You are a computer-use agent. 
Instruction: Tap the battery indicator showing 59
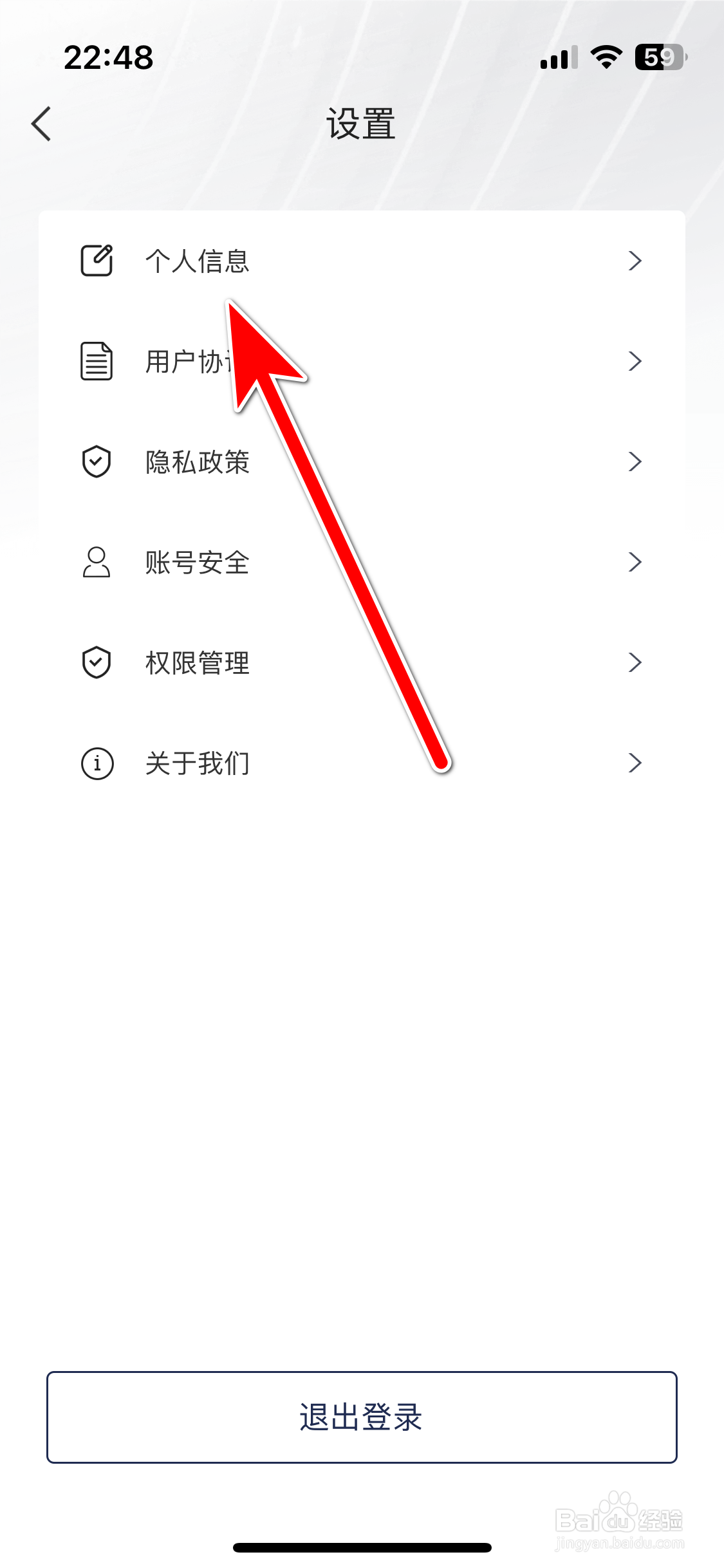tap(658, 57)
